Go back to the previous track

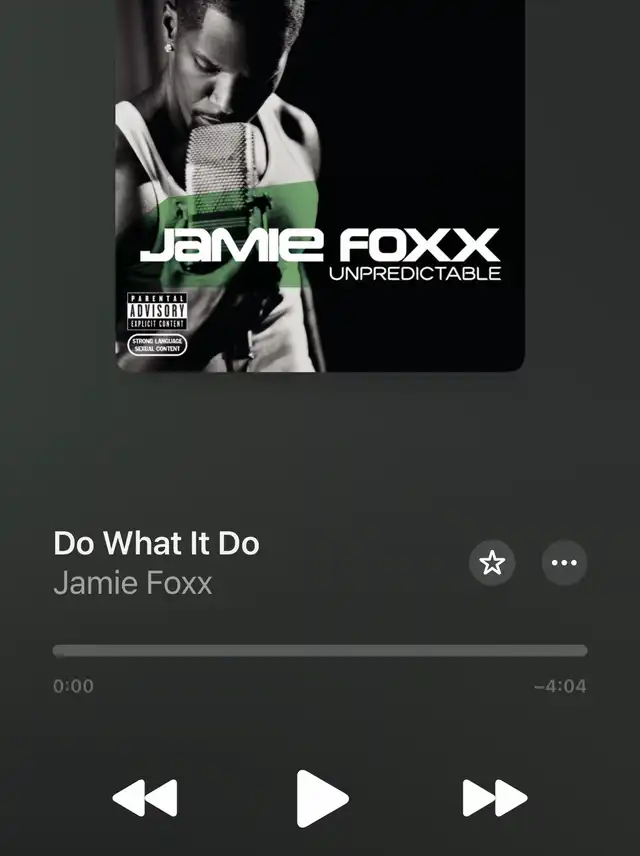coord(145,798)
